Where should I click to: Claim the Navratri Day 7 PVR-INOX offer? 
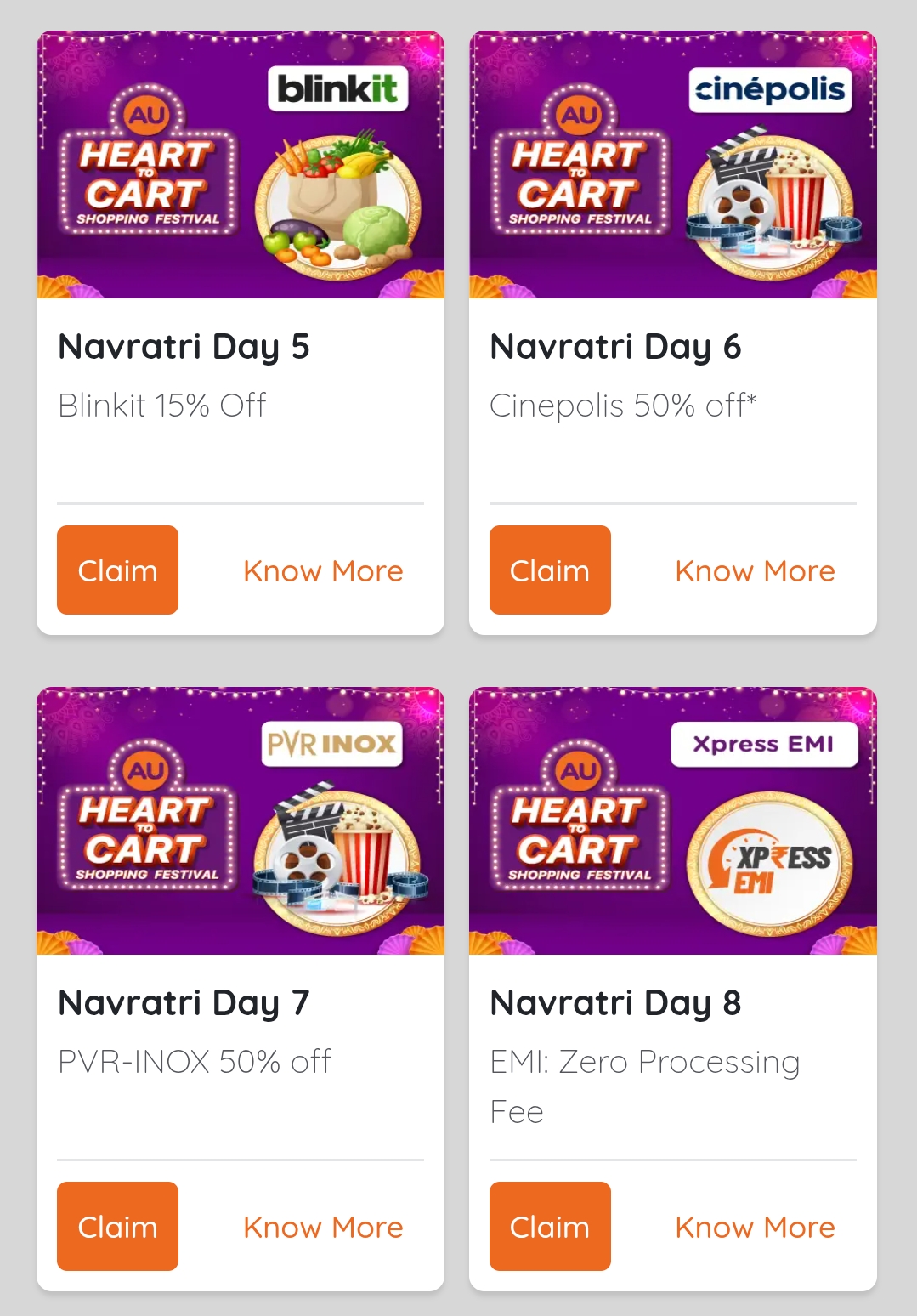point(117,1226)
